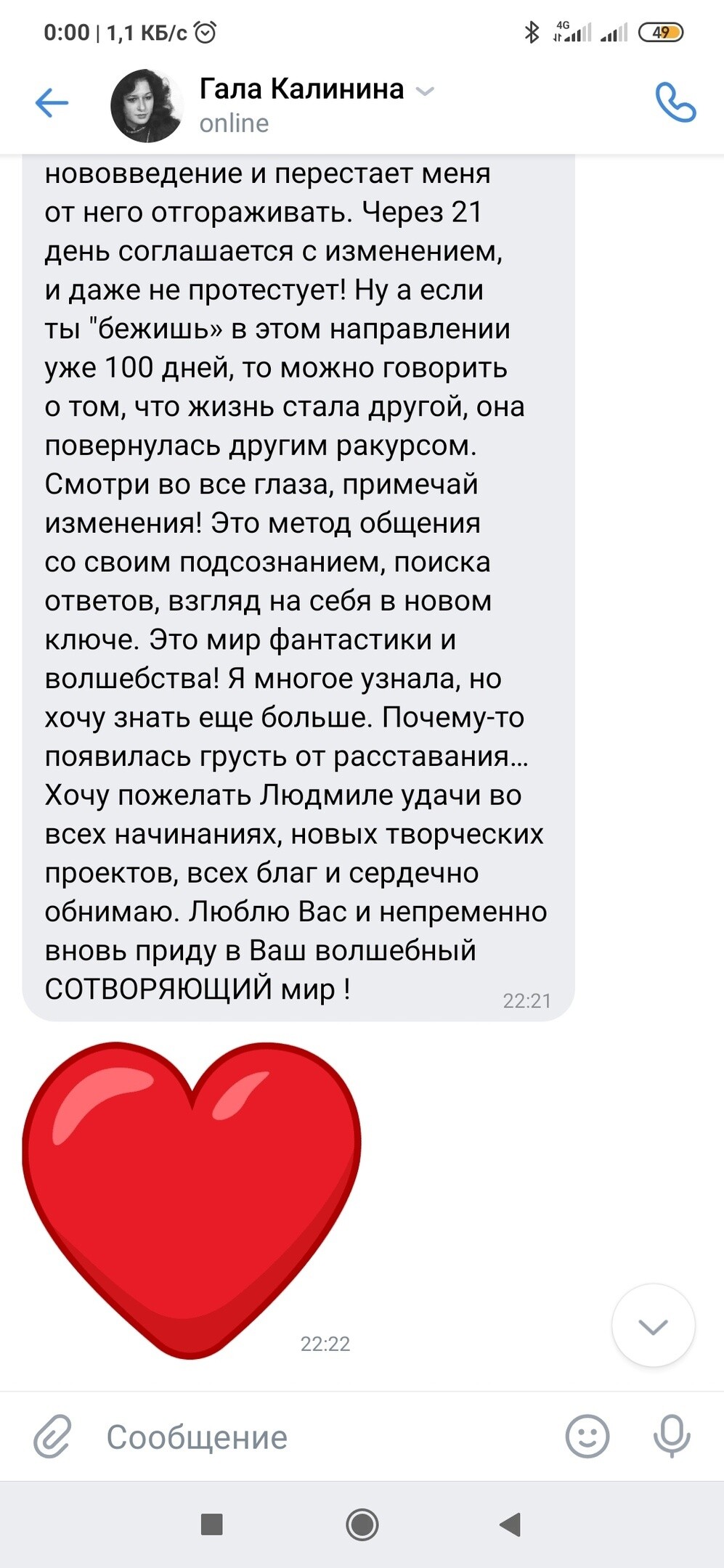Screen dimensions: 724x1568
Task: Focus the Сообщение message field
Action: coord(320,1437)
